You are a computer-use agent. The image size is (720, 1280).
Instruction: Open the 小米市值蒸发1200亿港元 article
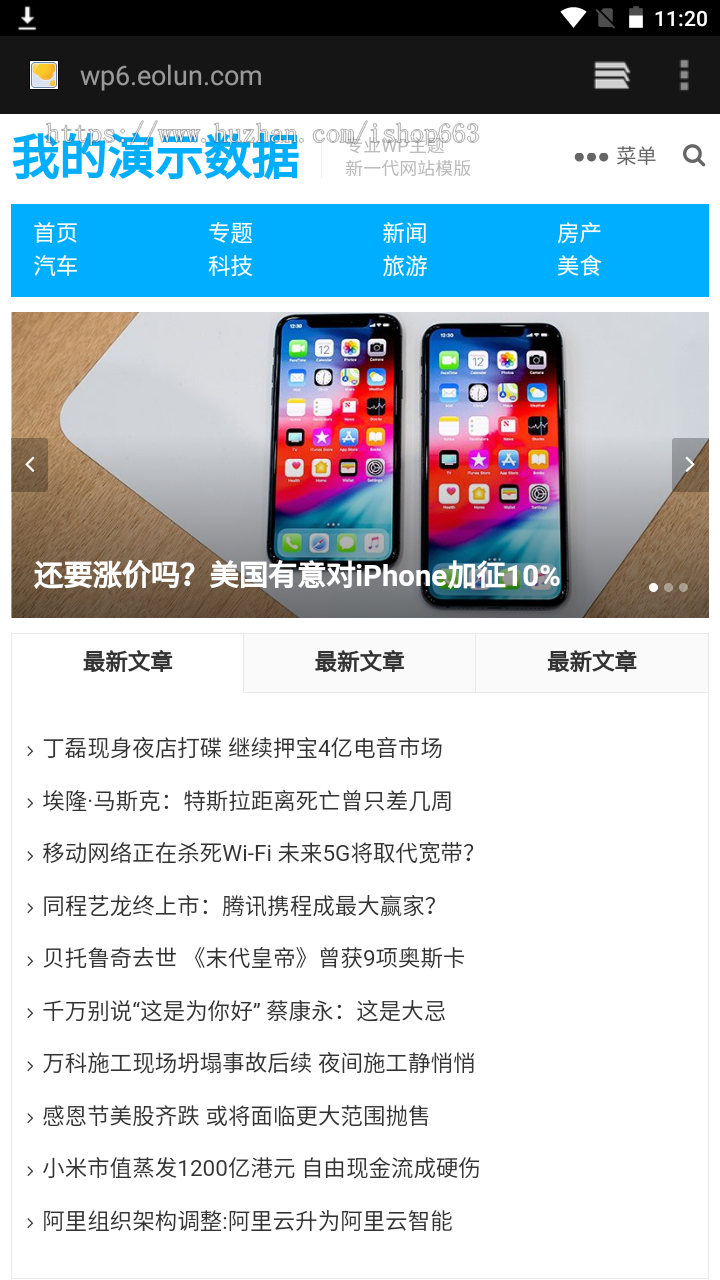pos(261,1168)
